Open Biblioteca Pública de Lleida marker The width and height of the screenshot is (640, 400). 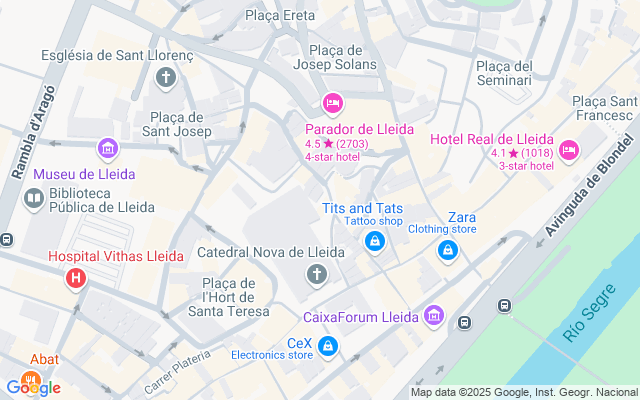[x=34, y=199]
